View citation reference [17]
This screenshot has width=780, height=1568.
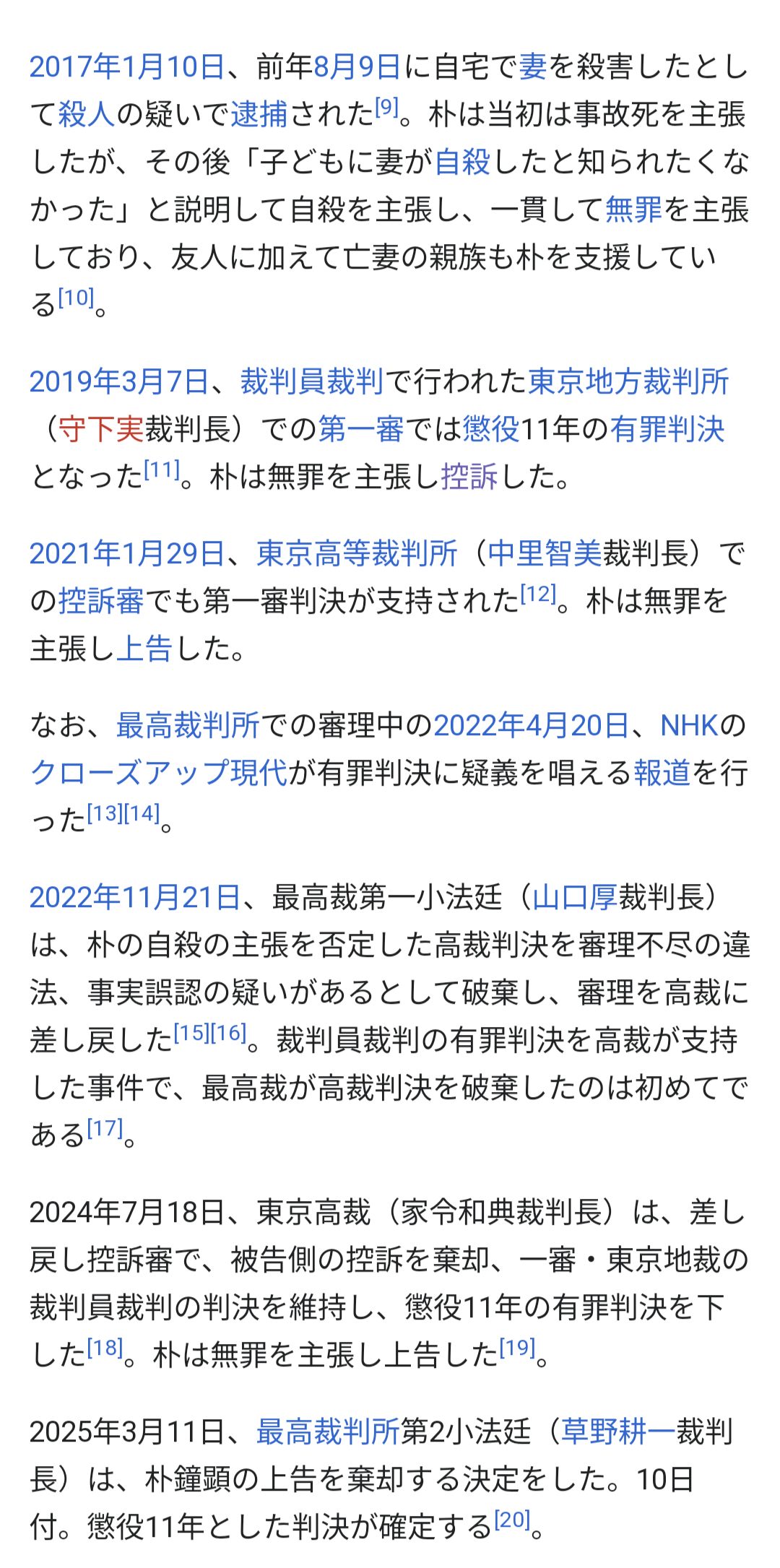pyautogui.click(x=105, y=1128)
